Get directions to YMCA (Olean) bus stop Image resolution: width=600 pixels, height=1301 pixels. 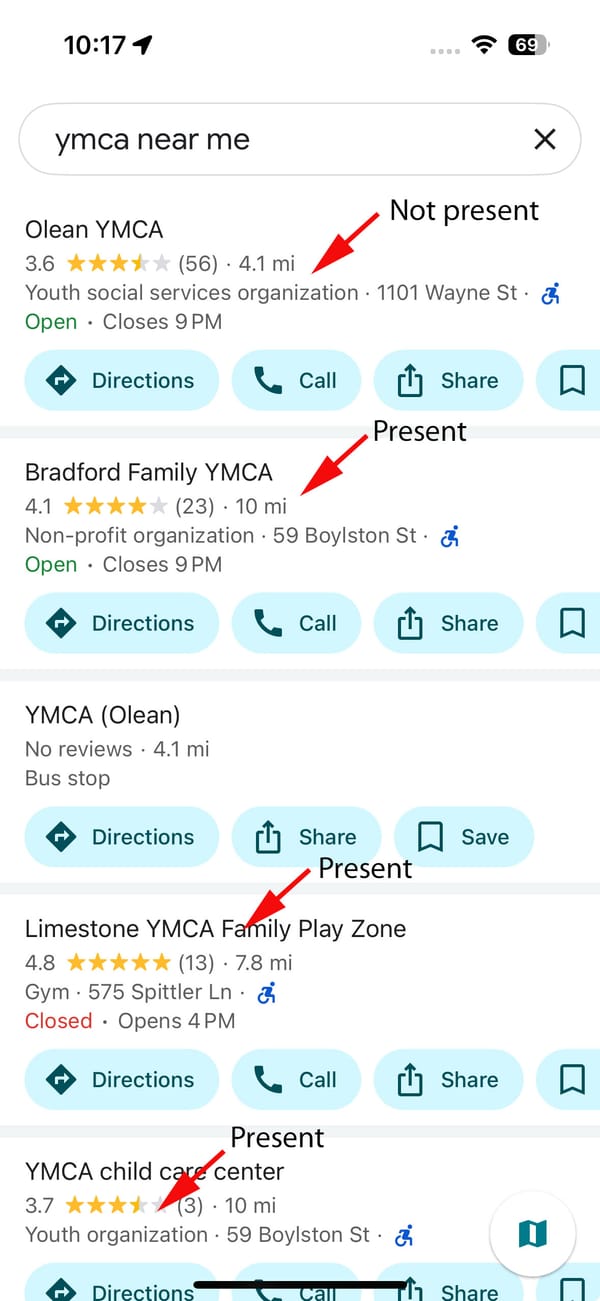121,837
